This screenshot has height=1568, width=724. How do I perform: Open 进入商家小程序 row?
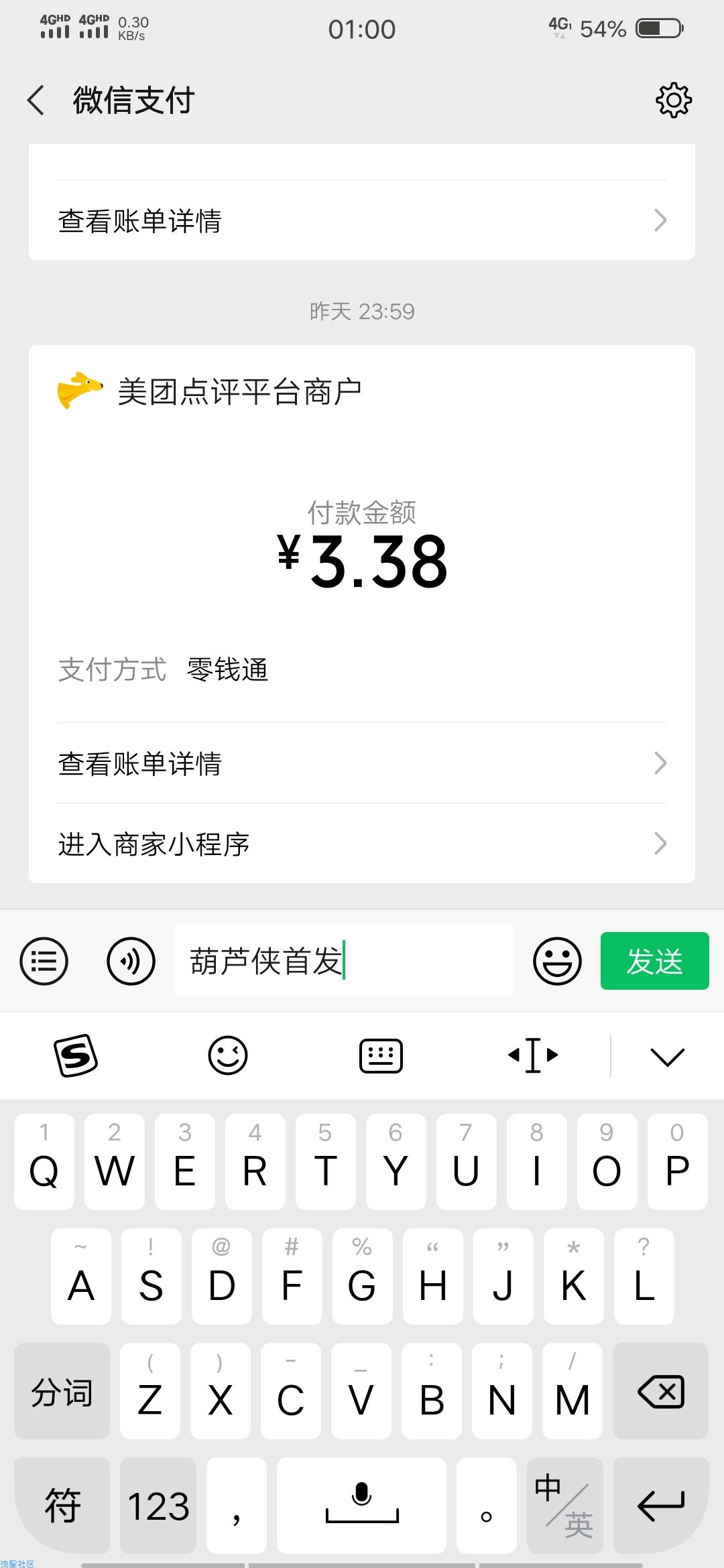coord(362,844)
